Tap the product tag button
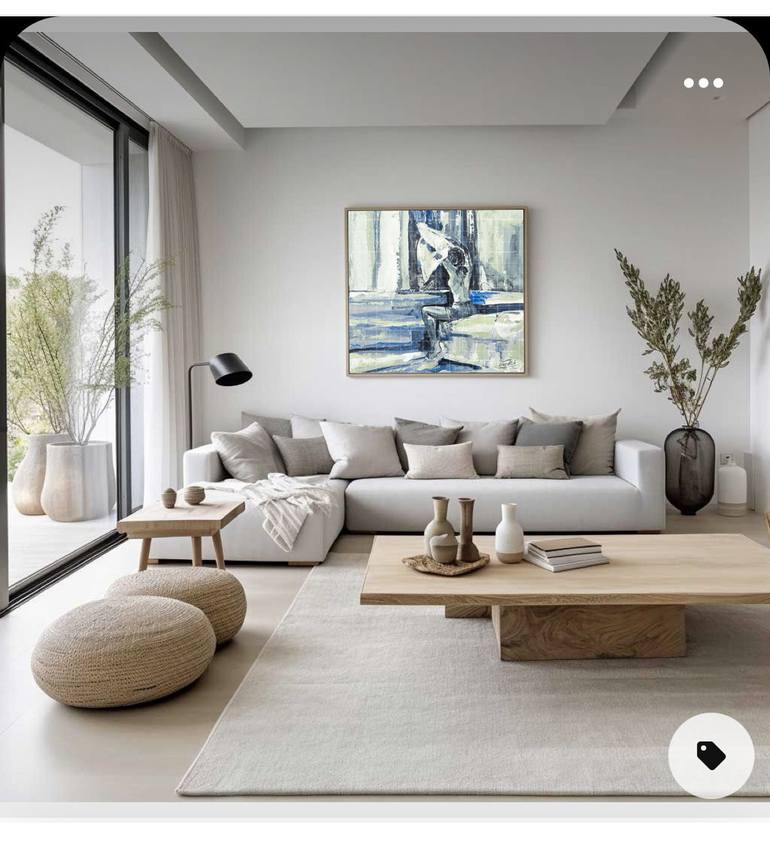770x849 pixels. (711, 755)
